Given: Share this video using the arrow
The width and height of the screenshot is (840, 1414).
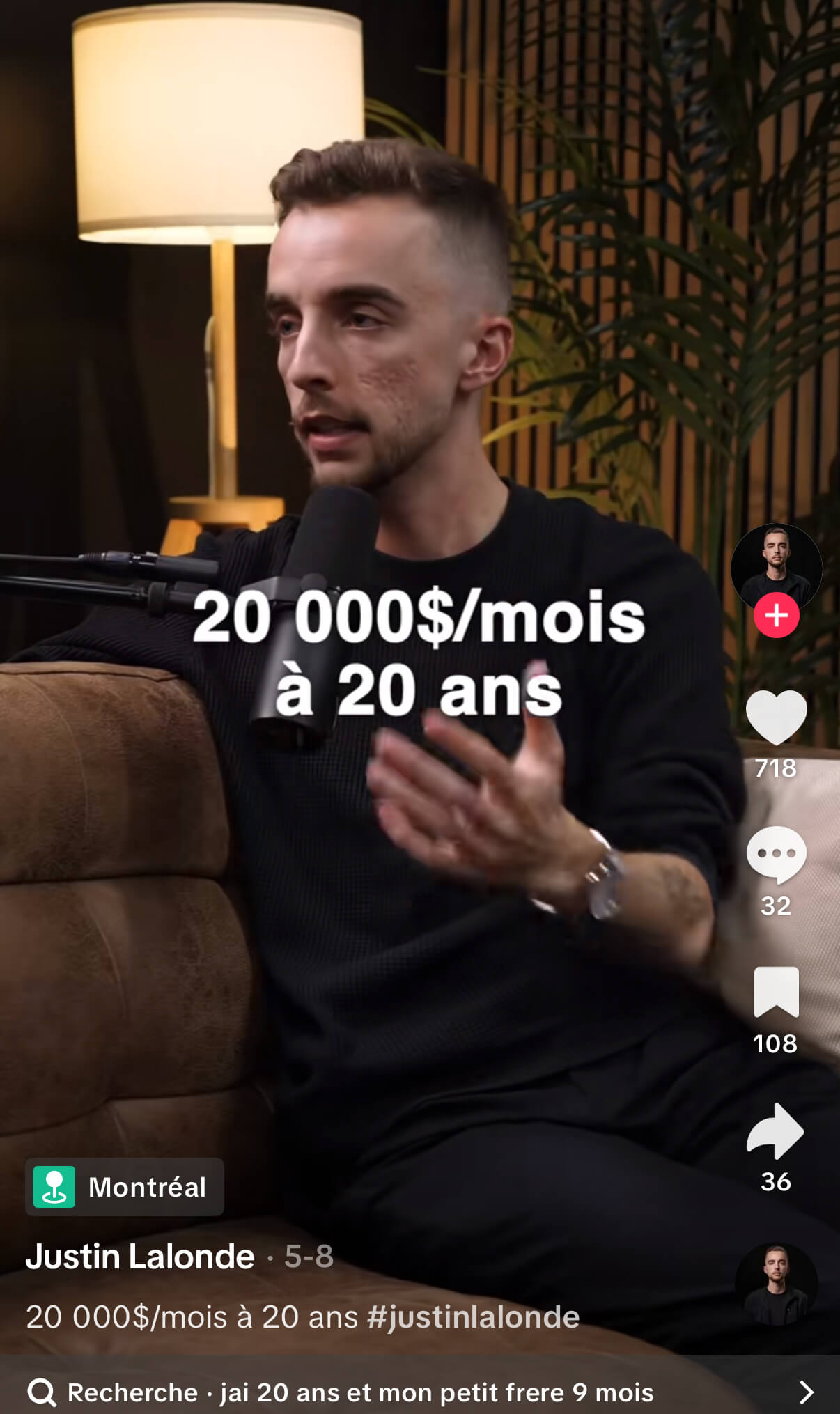Looking at the screenshot, I should pos(776,1130).
